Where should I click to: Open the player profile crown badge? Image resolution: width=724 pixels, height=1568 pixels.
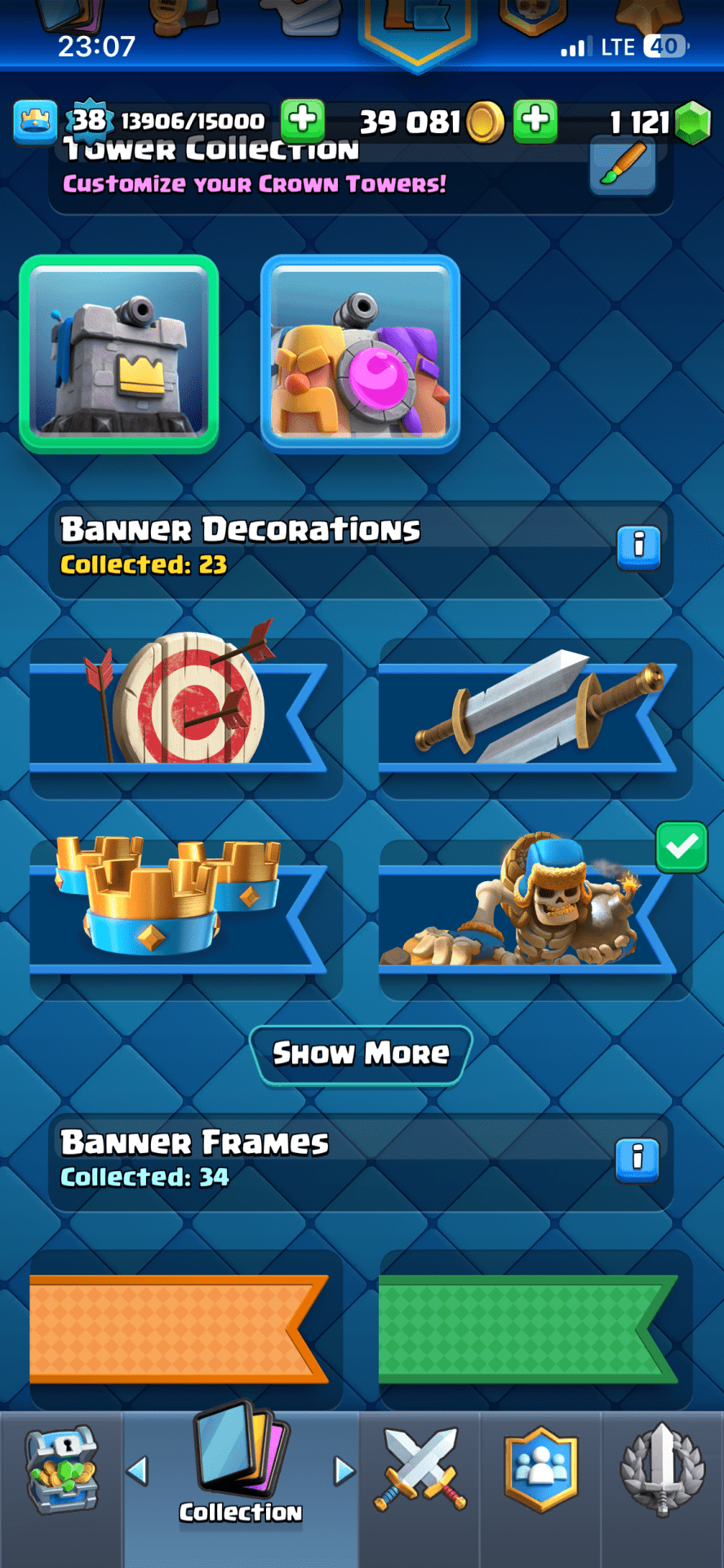click(x=35, y=122)
